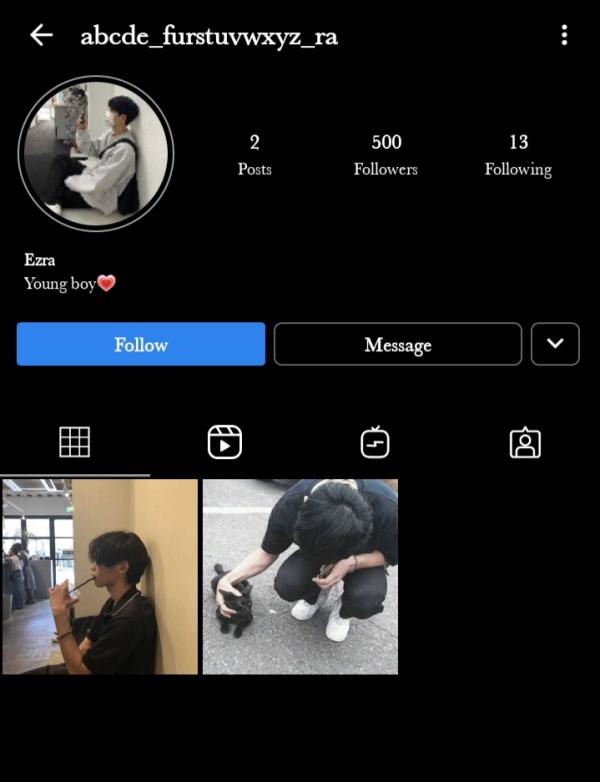Open the three-dot overflow menu
The height and width of the screenshot is (782, 600).
coord(564,36)
